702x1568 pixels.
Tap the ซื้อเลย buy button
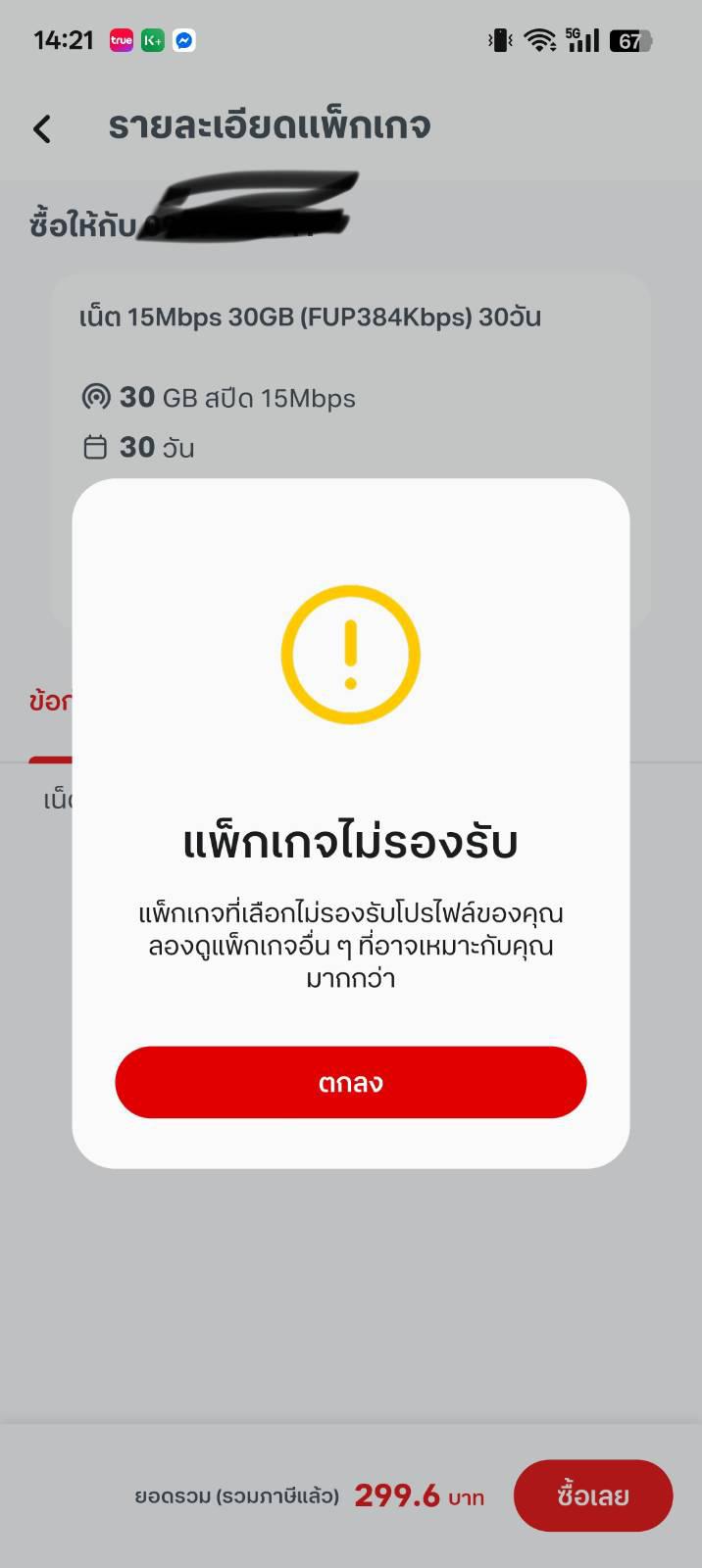593,1495
